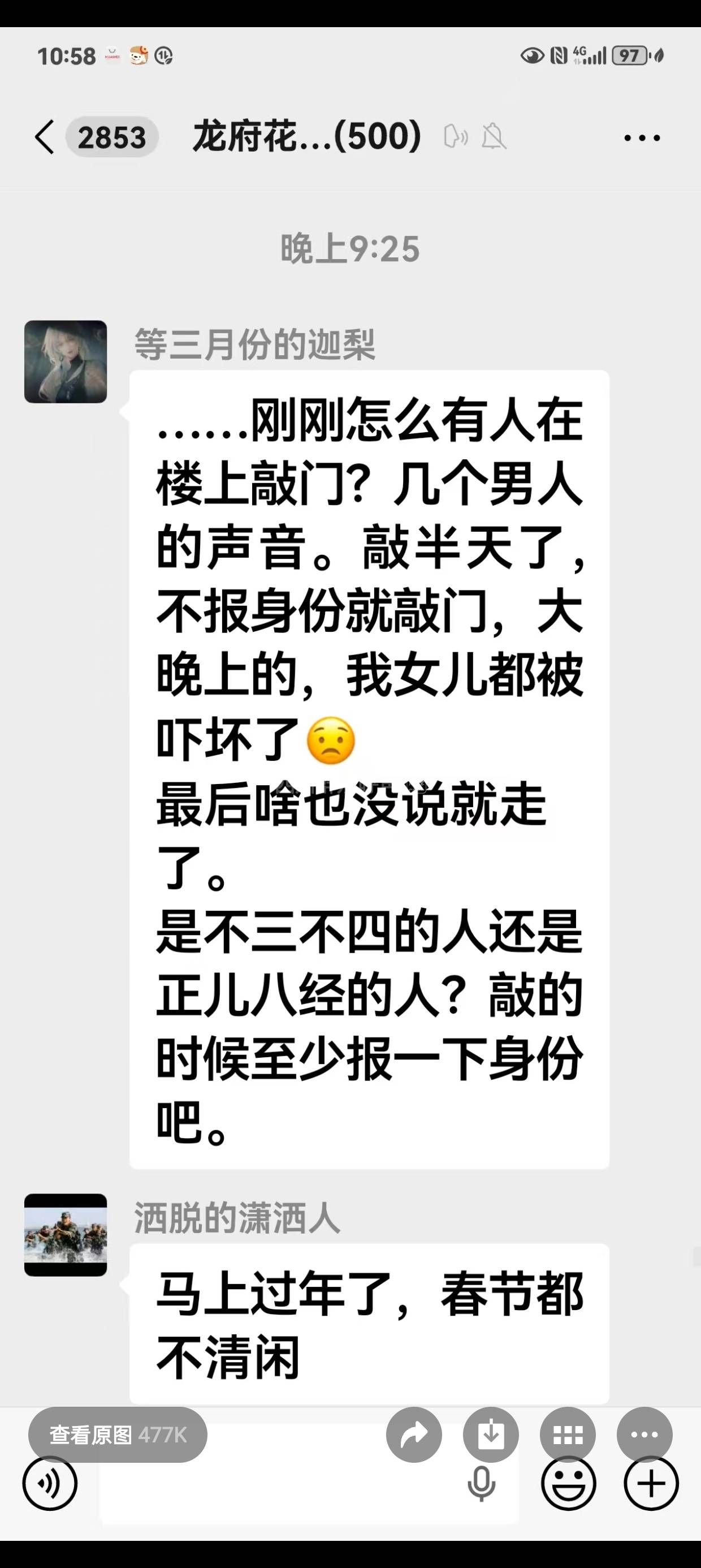Image resolution: width=701 pixels, height=1568 pixels.
Task: Forward this picture with the share arrow
Action: coord(414,1435)
